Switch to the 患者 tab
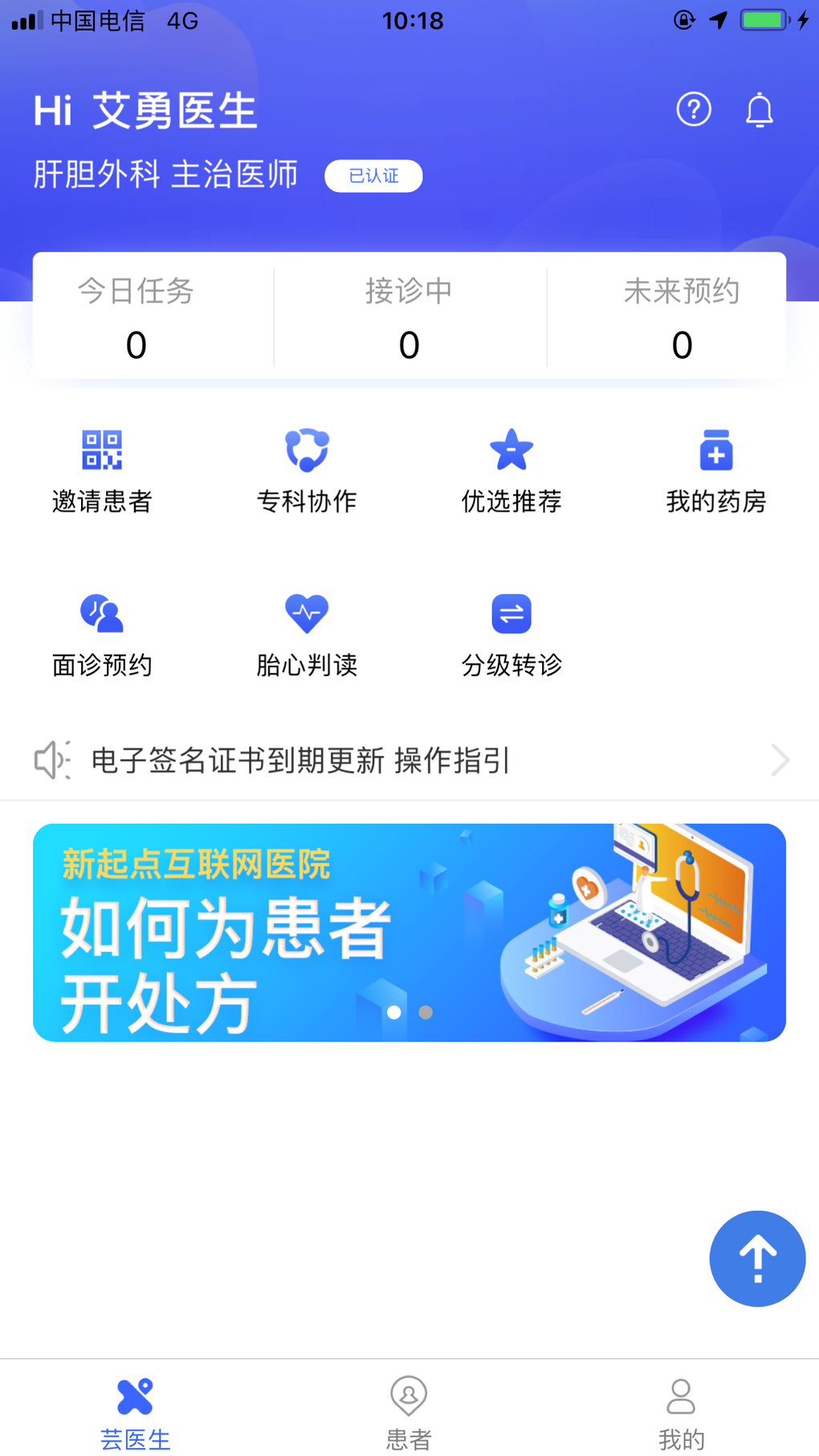Viewport: 819px width, 1456px height. click(409, 1411)
